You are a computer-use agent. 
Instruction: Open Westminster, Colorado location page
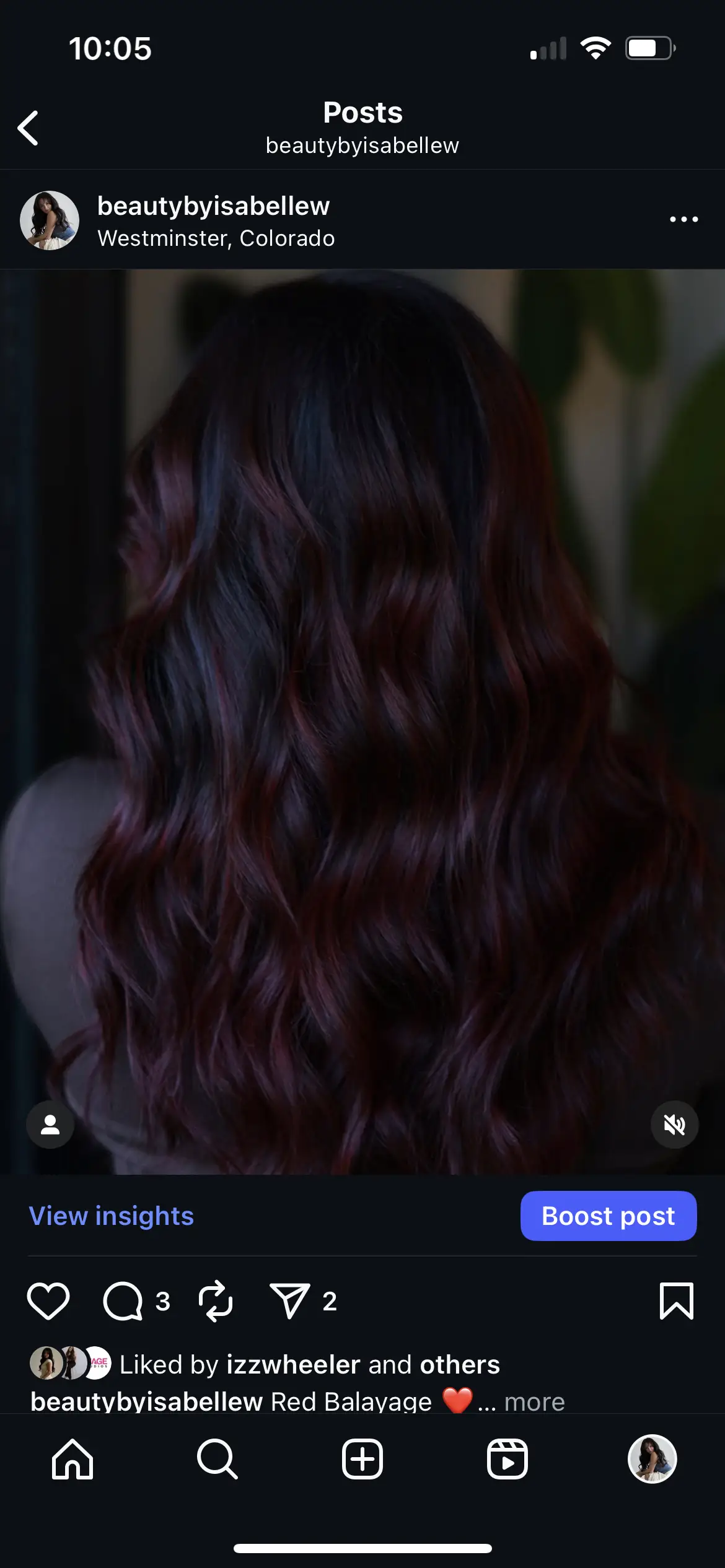click(x=217, y=238)
